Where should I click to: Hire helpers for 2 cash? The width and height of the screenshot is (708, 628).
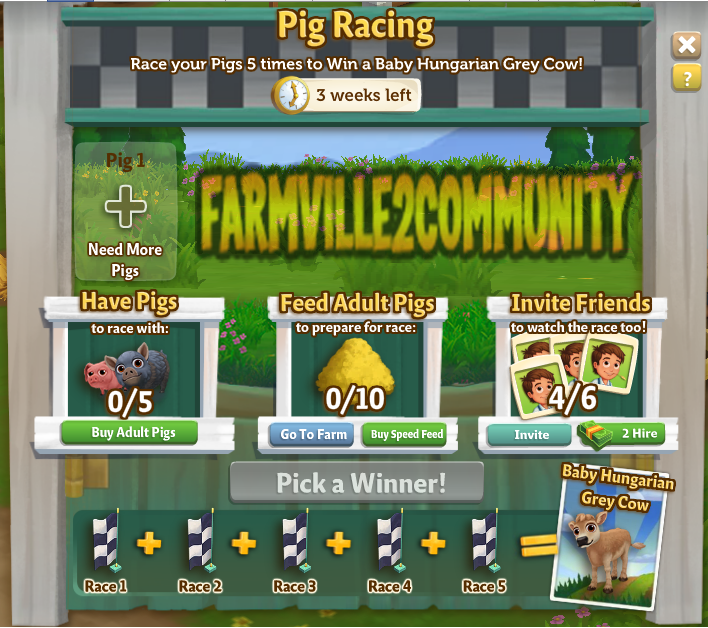(622, 435)
